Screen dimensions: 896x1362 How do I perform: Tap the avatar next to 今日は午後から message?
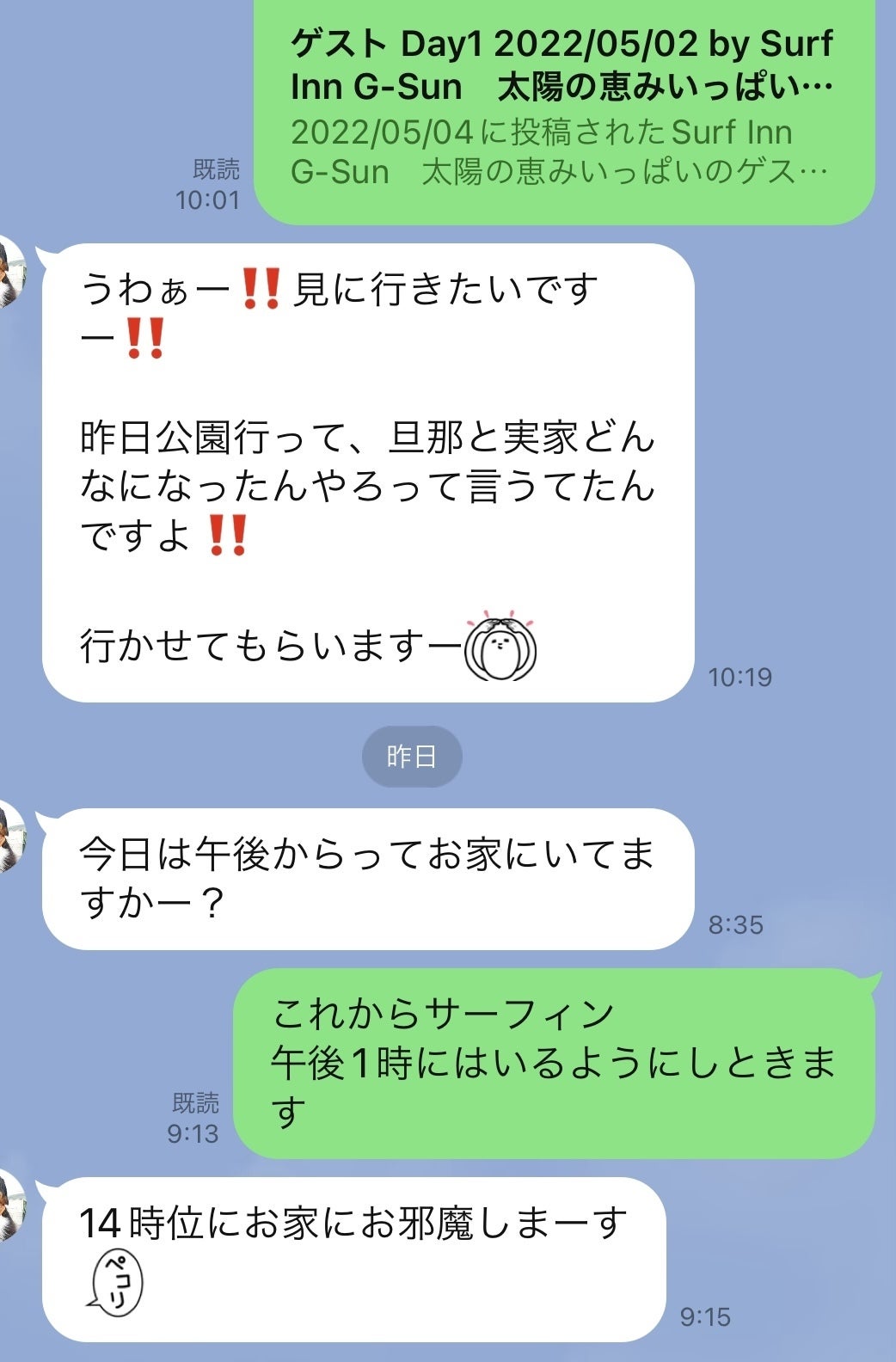tap(10, 836)
